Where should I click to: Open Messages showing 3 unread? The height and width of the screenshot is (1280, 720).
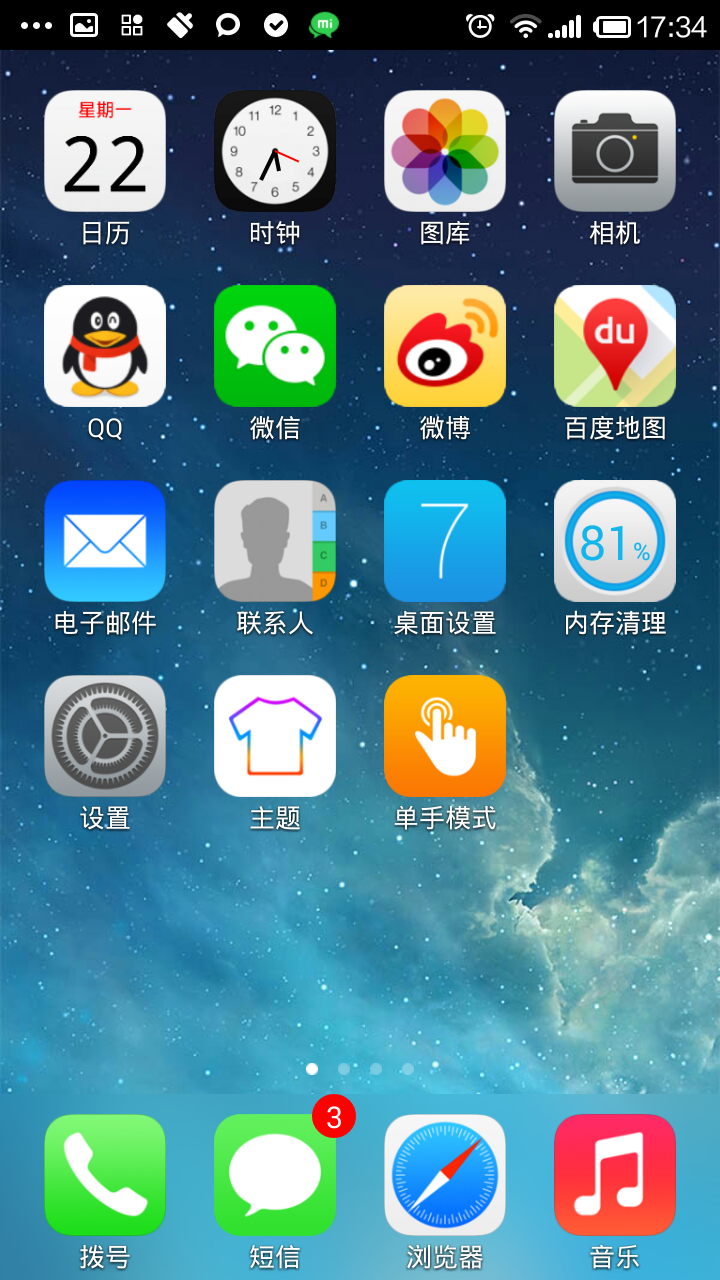click(x=275, y=1175)
